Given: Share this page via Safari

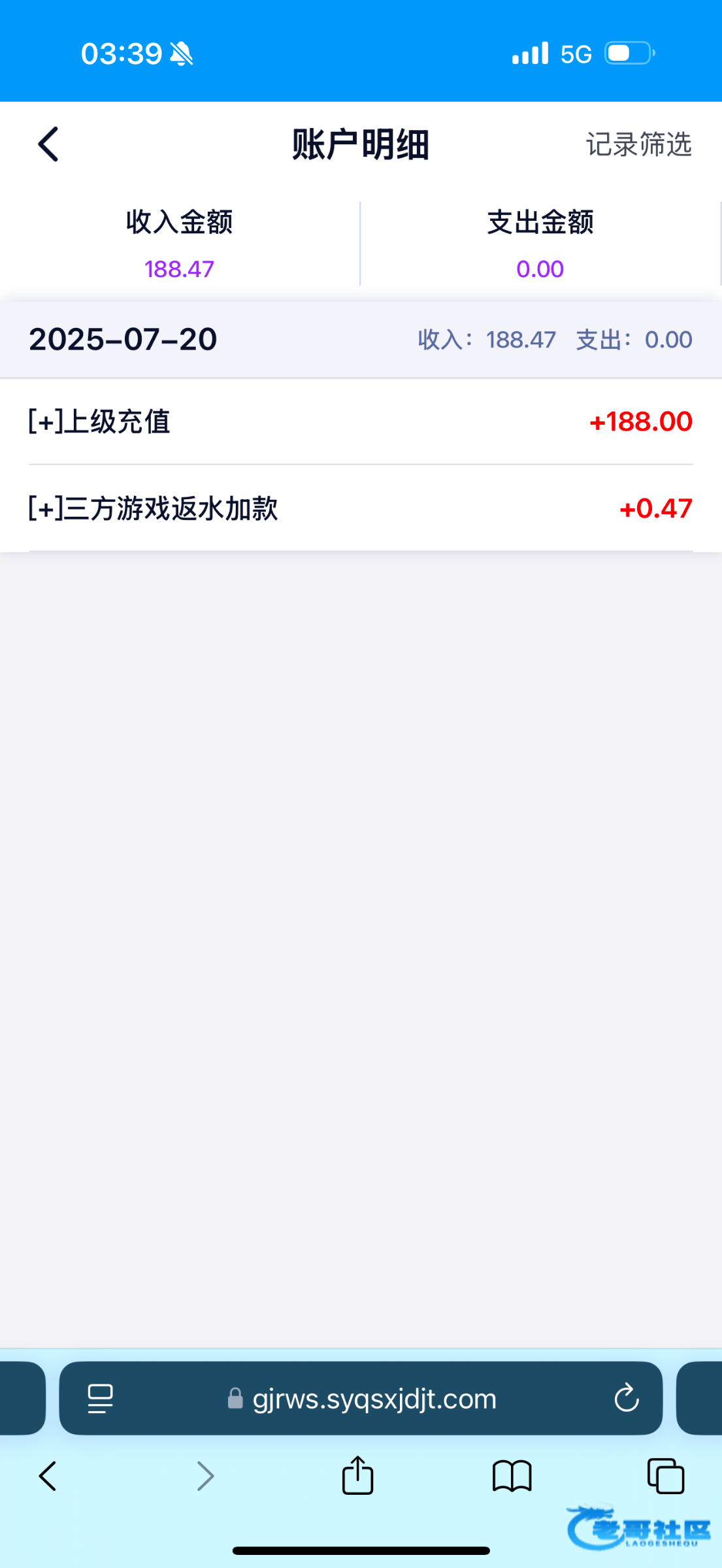Looking at the screenshot, I should [x=357, y=1475].
